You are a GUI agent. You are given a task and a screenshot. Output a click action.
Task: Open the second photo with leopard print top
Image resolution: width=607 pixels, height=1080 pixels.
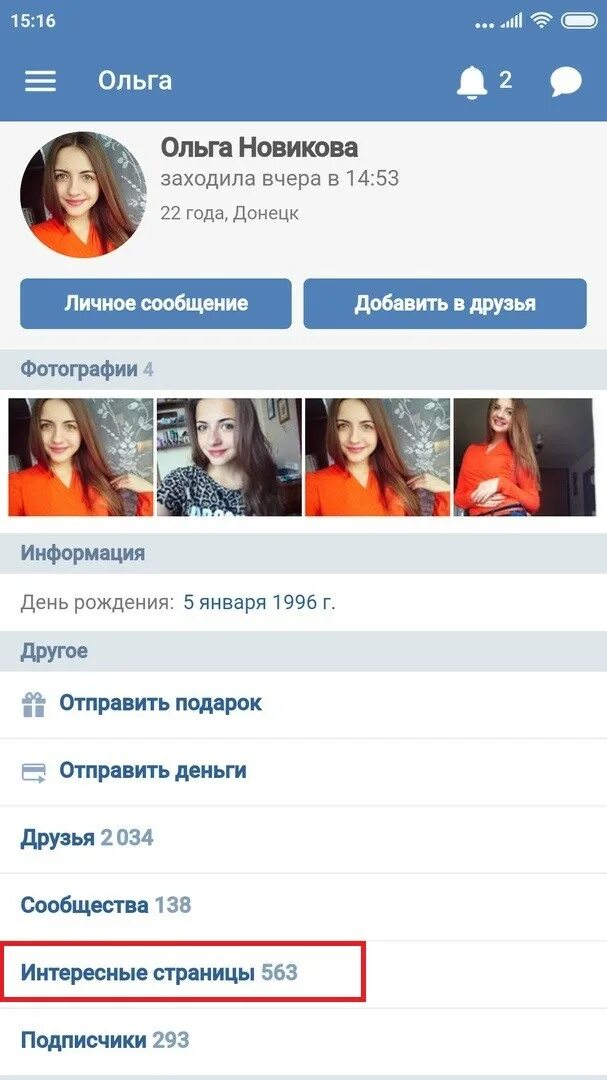[x=229, y=457]
